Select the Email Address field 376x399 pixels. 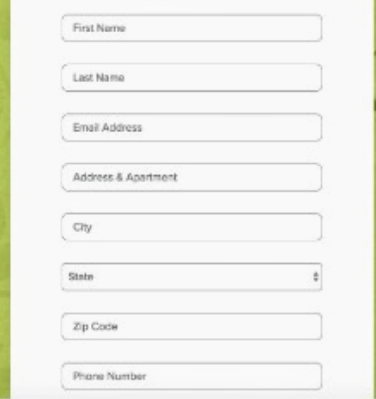point(192,127)
